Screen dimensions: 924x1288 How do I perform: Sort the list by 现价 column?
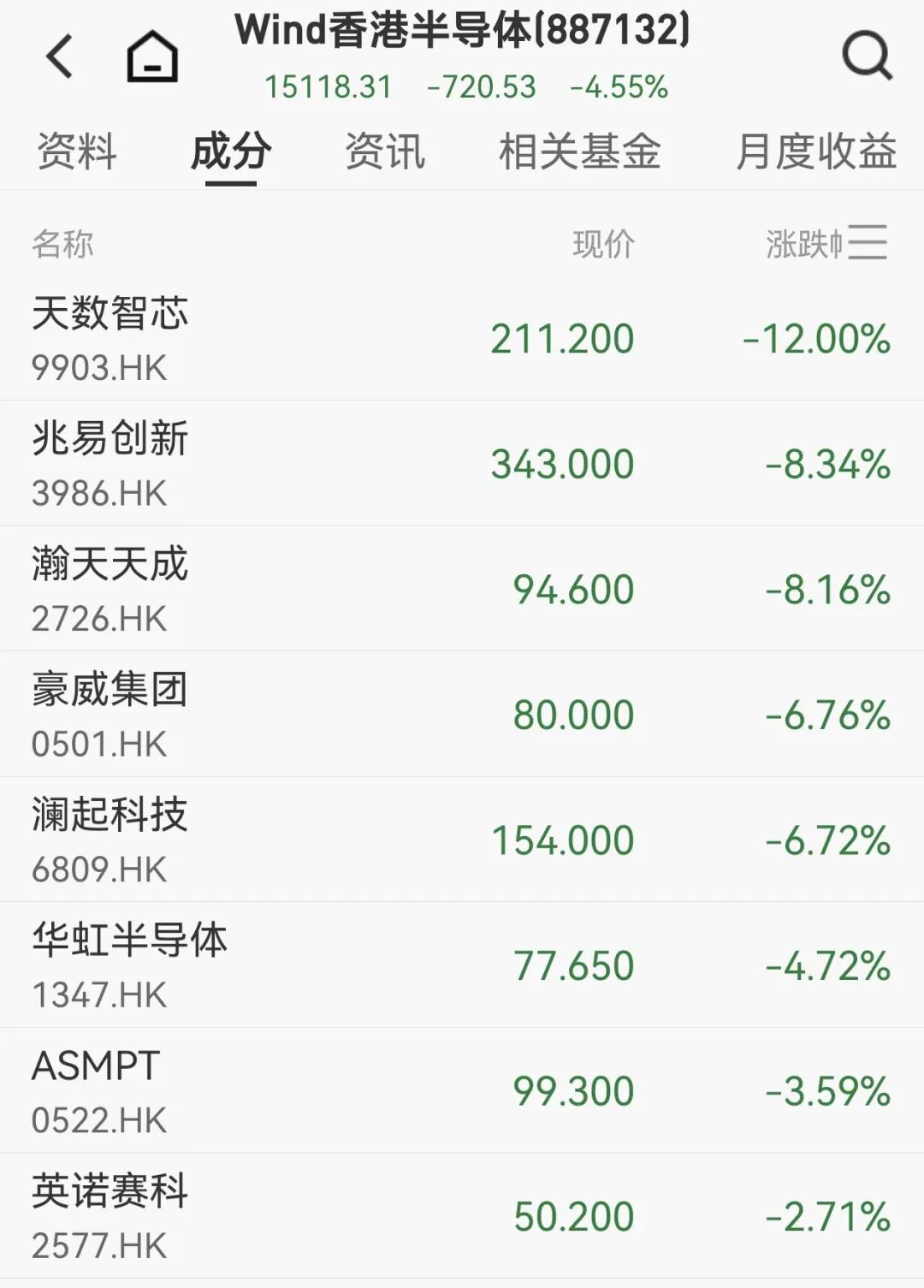pos(605,244)
